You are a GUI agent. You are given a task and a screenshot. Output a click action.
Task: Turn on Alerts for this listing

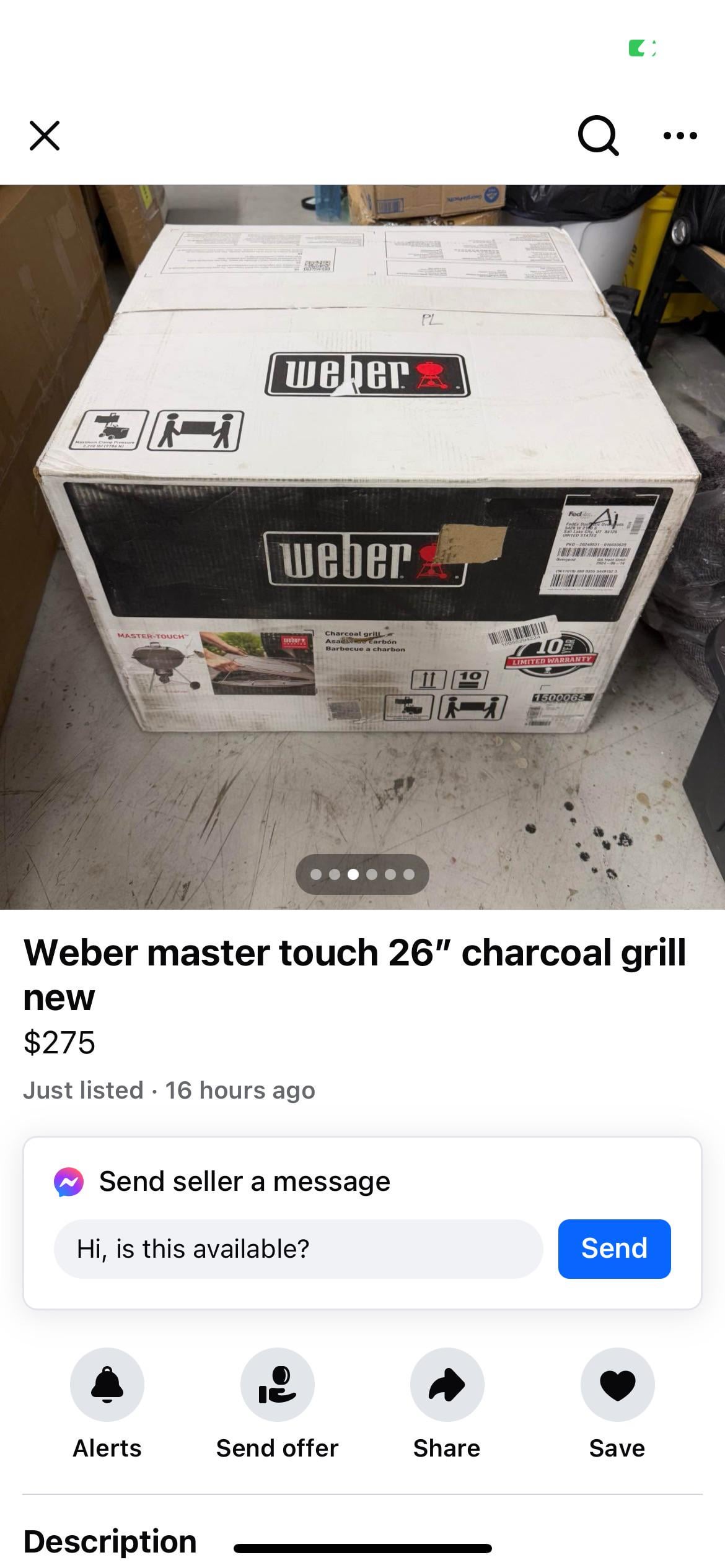pyautogui.click(x=107, y=1385)
